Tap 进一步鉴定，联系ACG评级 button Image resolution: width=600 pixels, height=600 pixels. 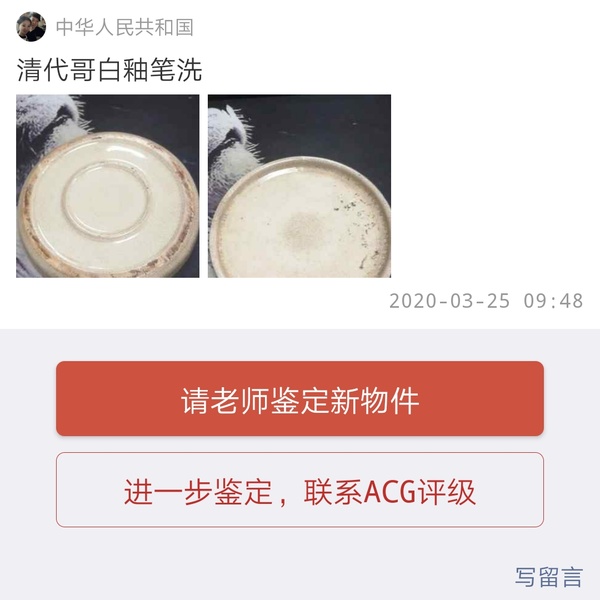[x=300, y=490]
